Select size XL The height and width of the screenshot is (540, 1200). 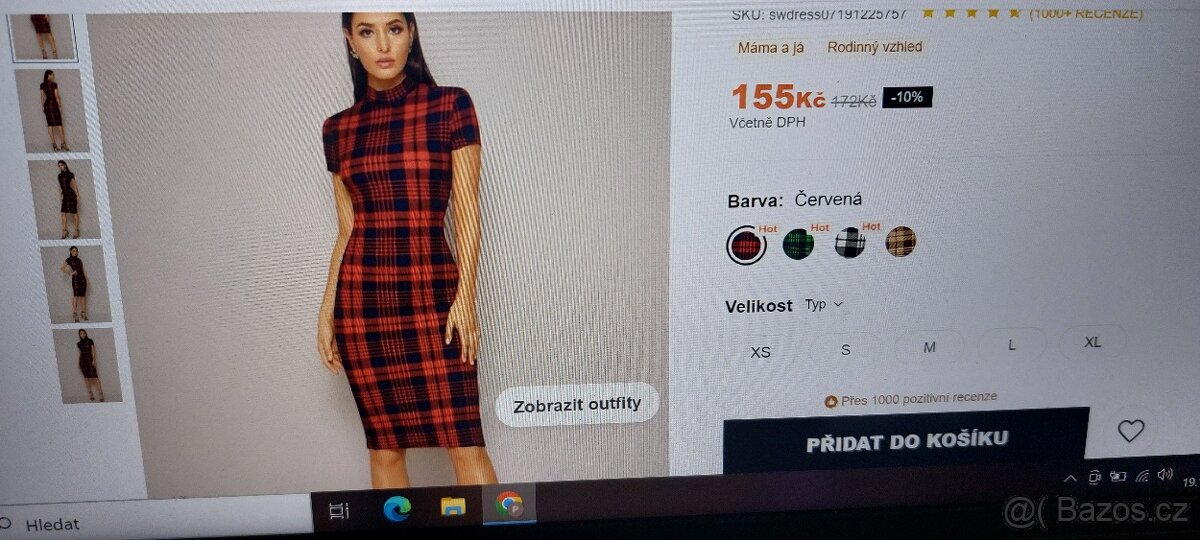1093,342
